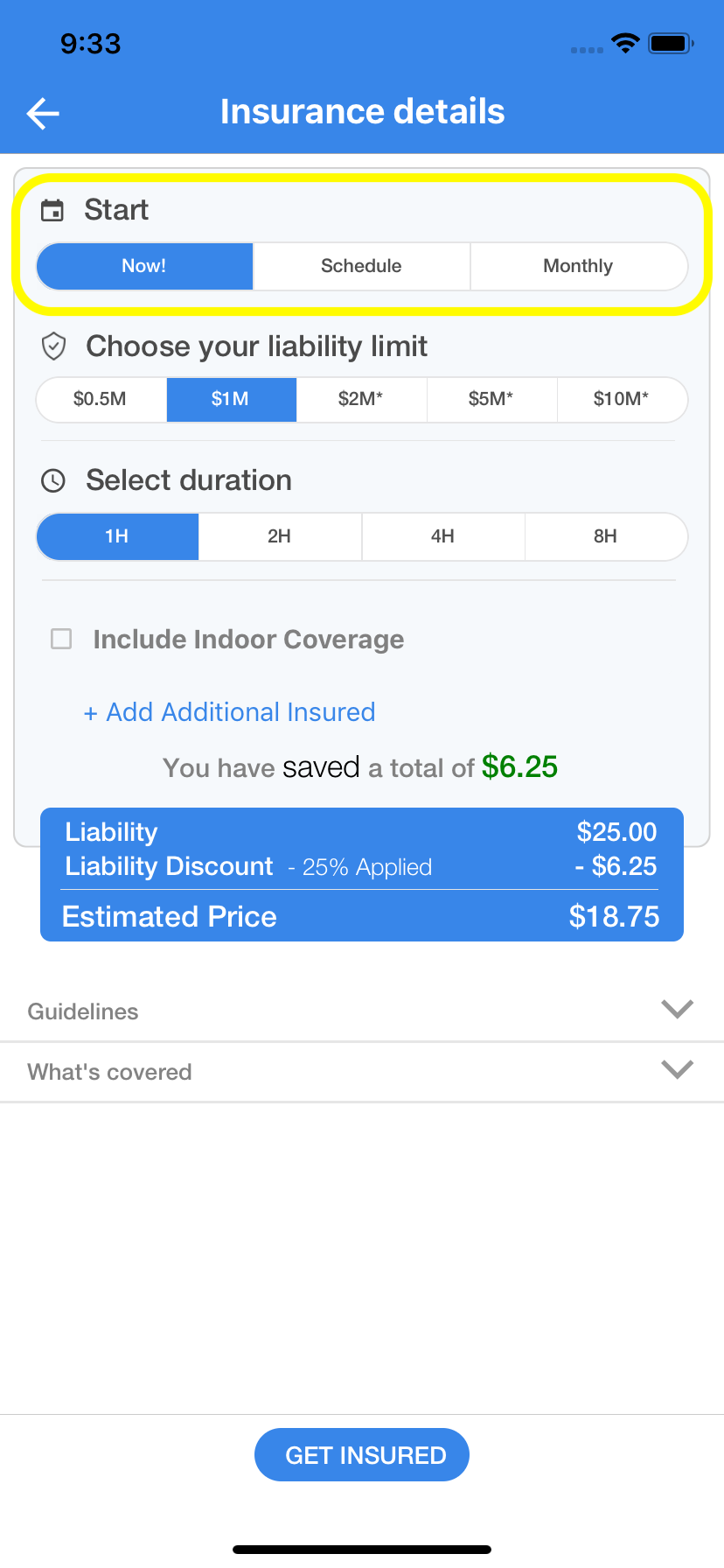The image size is (724, 1568).
Task: Check Include Indoor Coverage
Action: pos(61,639)
